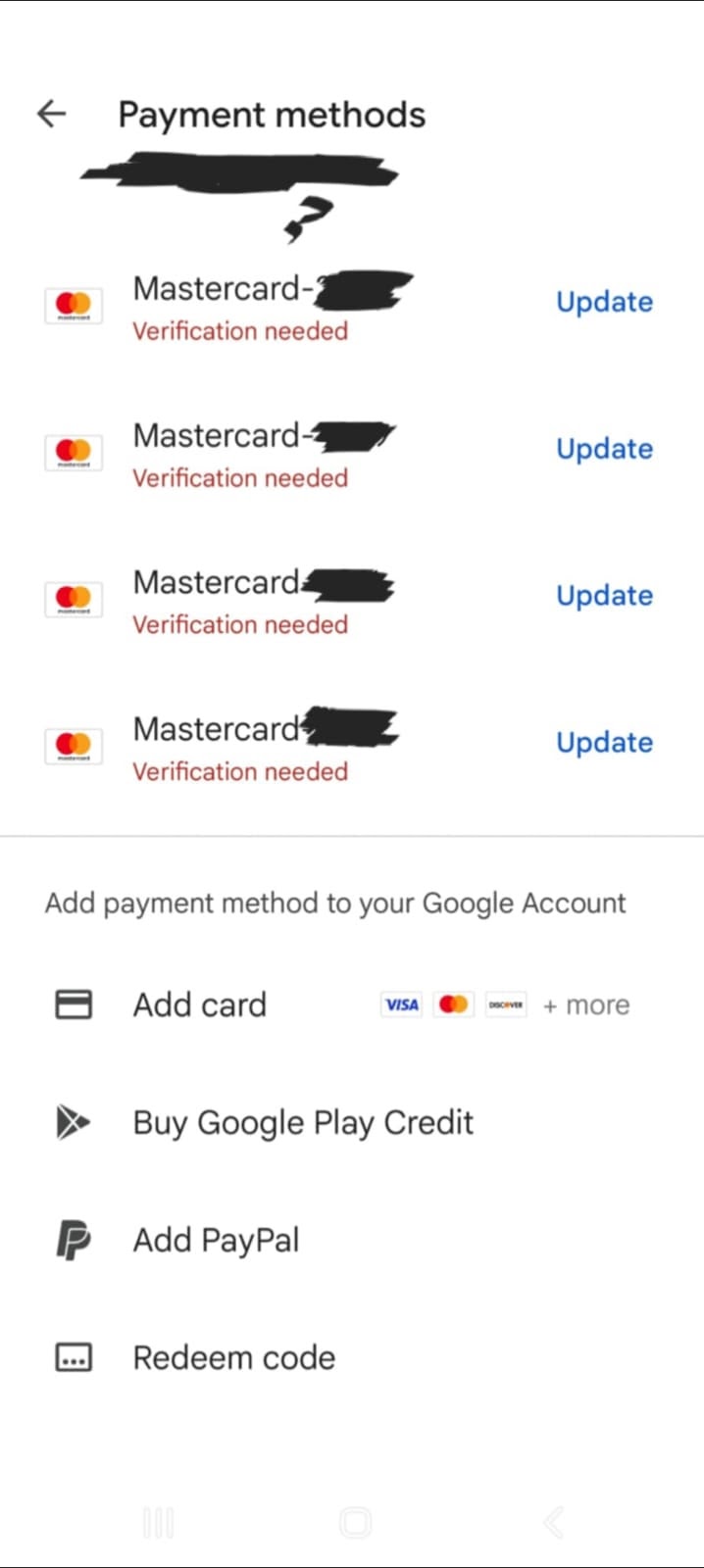704x1568 pixels.
Task: Add a new card
Action: point(200,1004)
